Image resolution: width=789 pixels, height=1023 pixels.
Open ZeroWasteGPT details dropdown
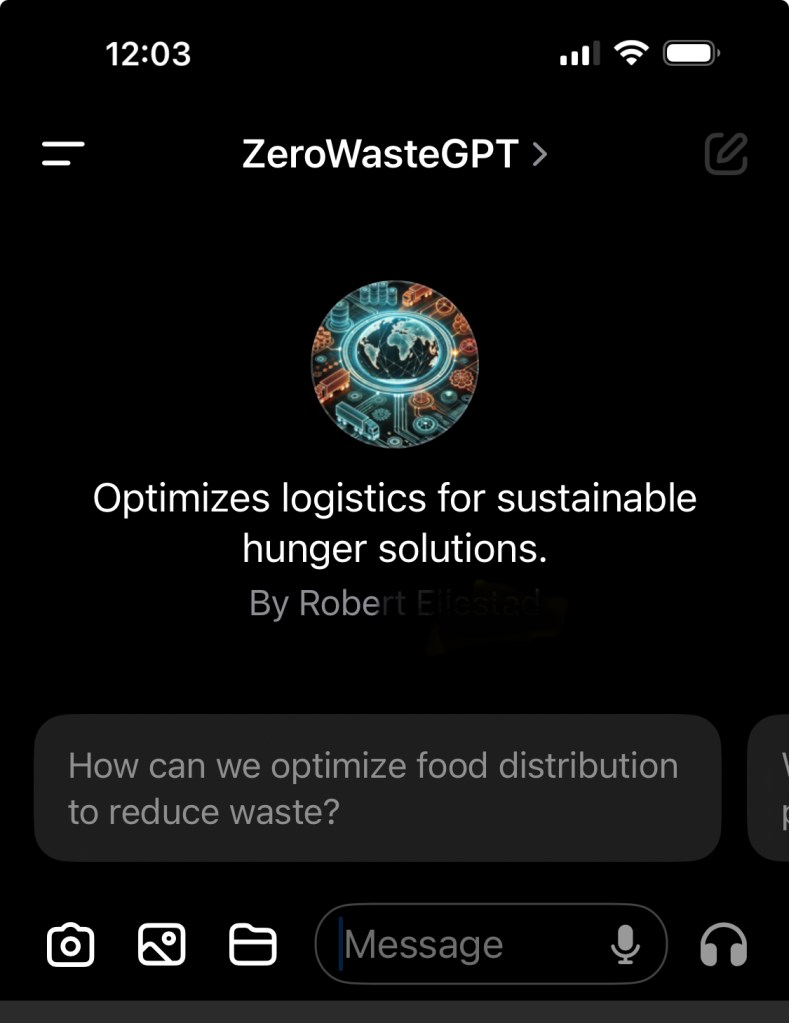(395, 154)
